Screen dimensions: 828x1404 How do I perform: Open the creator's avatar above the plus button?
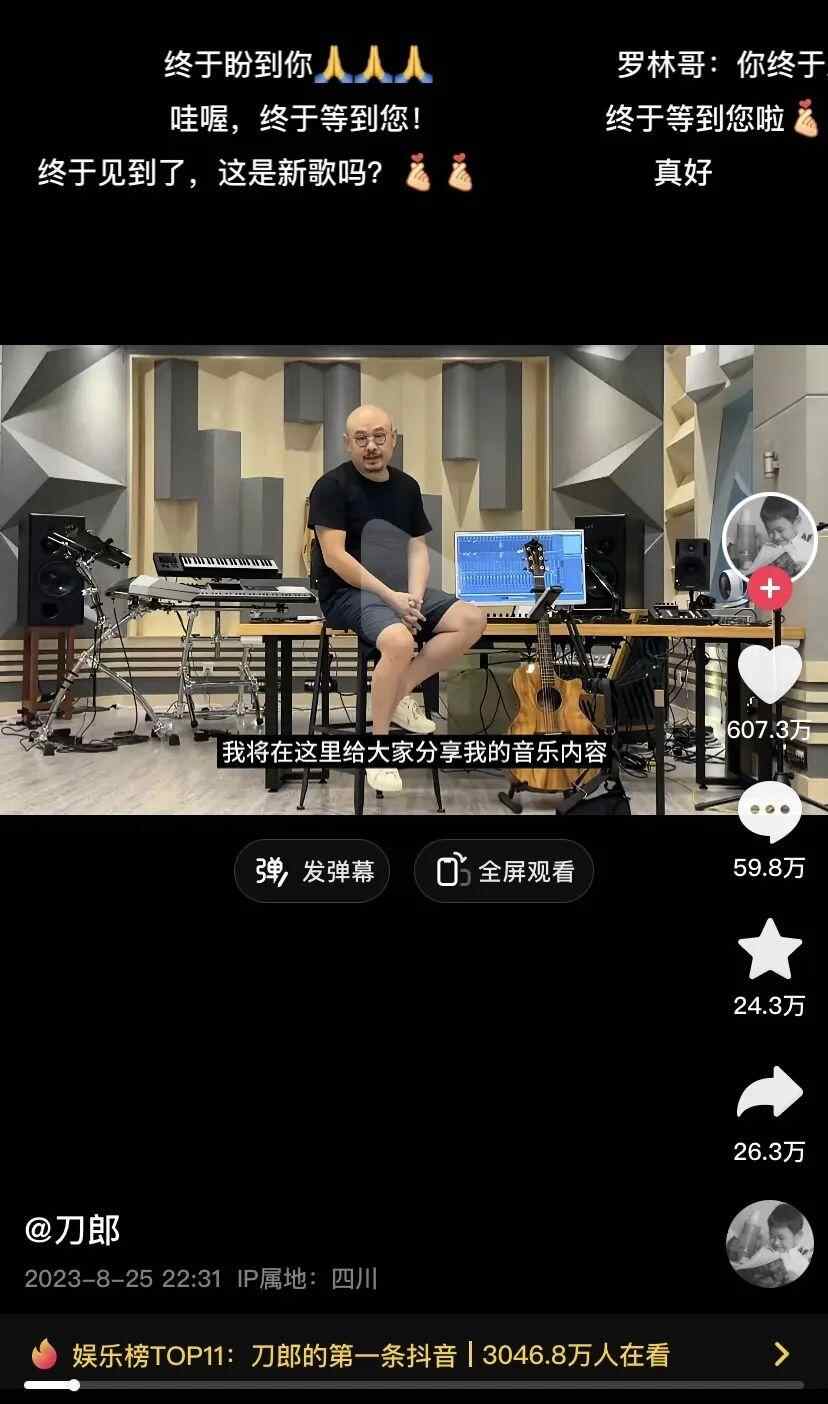pos(769,537)
